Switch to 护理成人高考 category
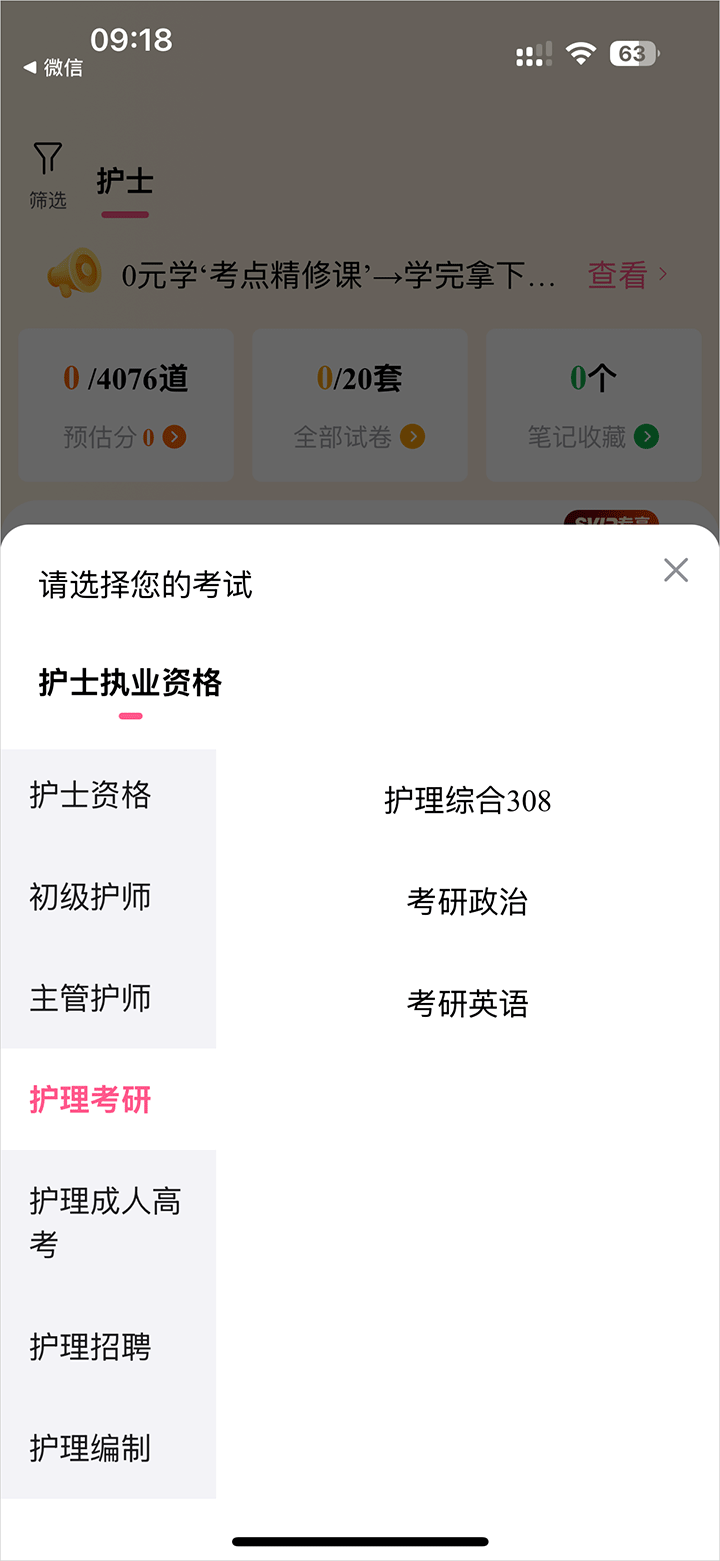Viewport: 720px width, 1561px height. 104,1222
